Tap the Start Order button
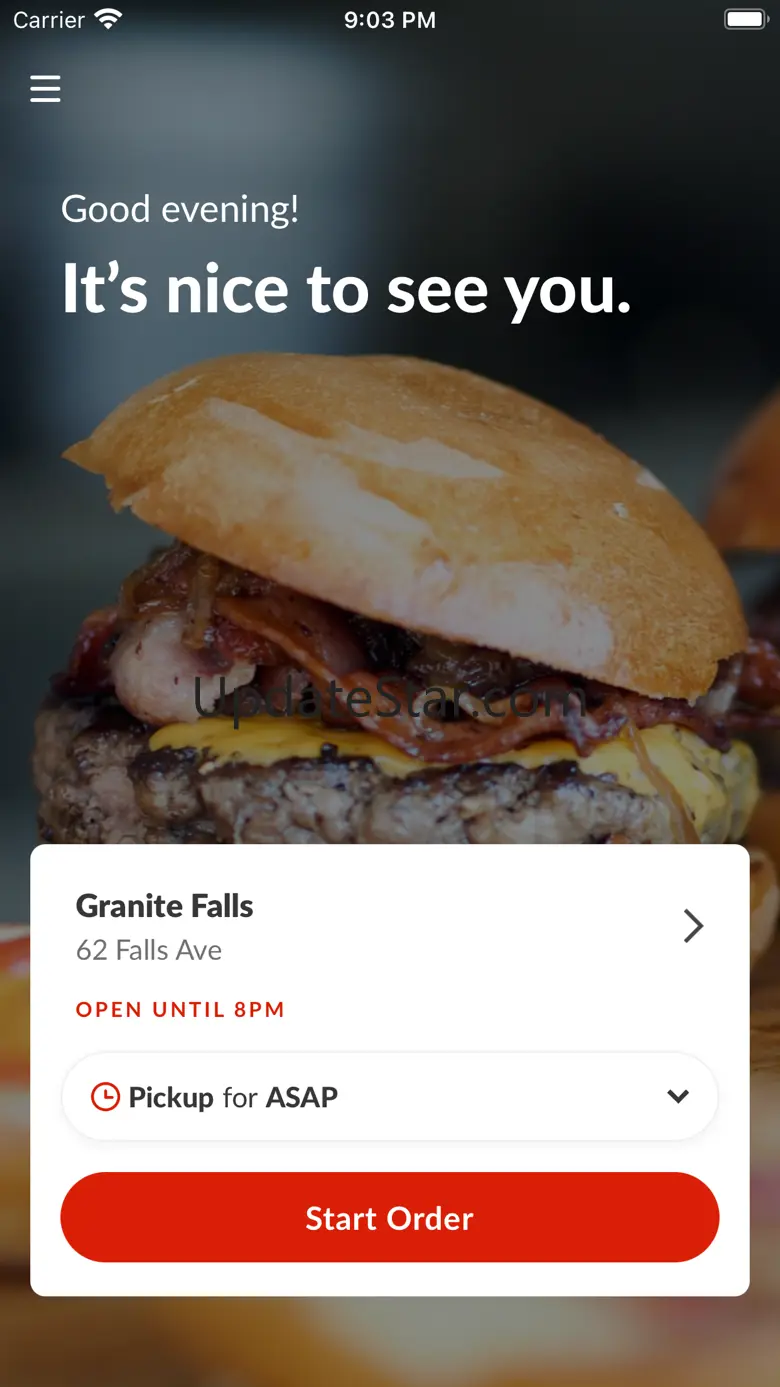780x1387 pixels. click(x=390, y=1217)
